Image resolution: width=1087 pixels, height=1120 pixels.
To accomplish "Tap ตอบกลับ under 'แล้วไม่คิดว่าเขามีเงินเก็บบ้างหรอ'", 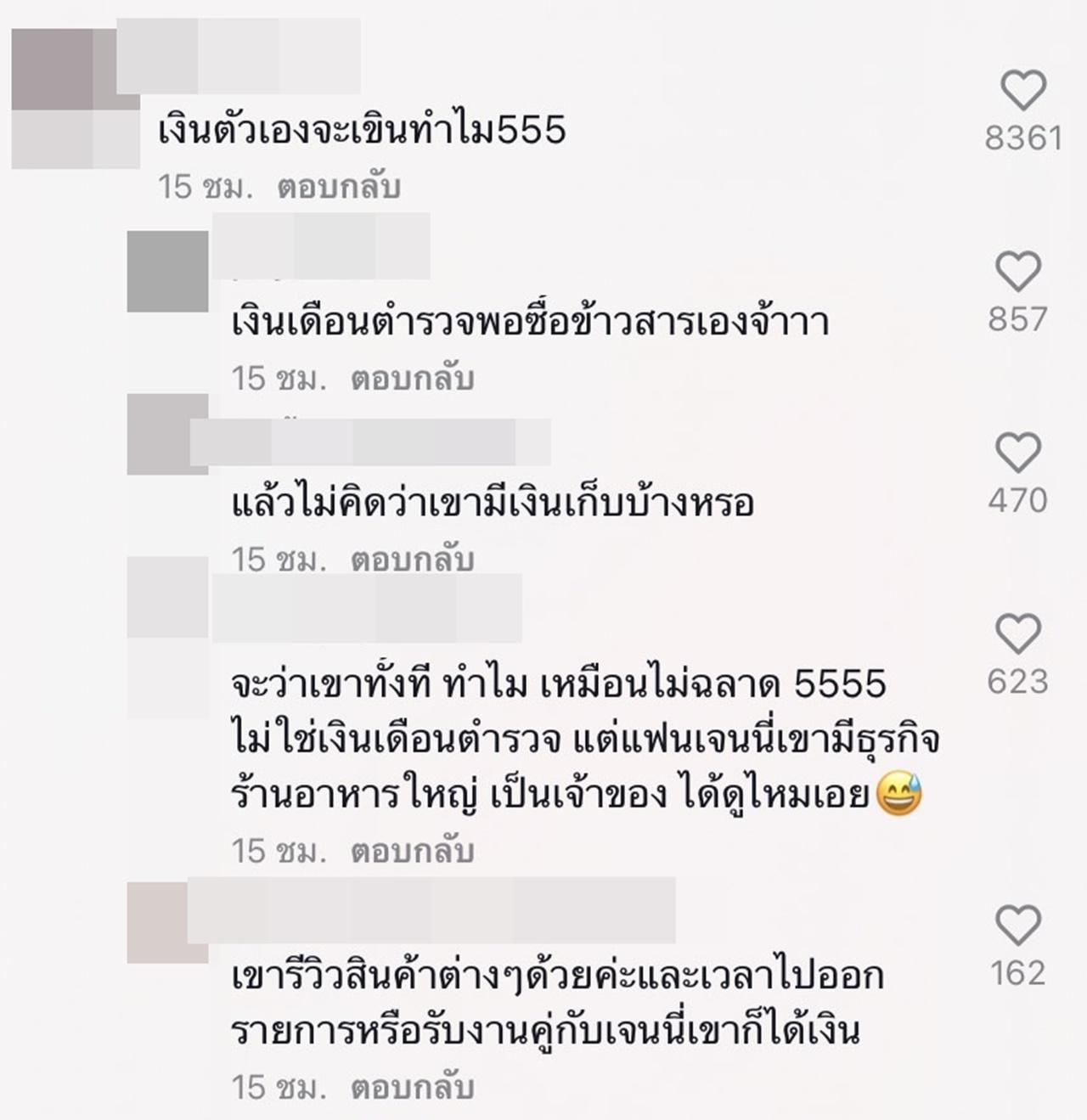I will pos(412,560).
